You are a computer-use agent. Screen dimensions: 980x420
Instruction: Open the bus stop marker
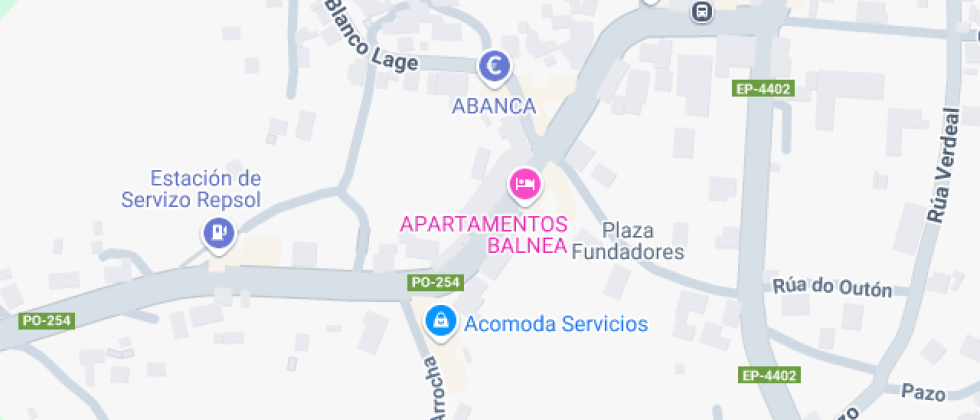pos(703,11)
